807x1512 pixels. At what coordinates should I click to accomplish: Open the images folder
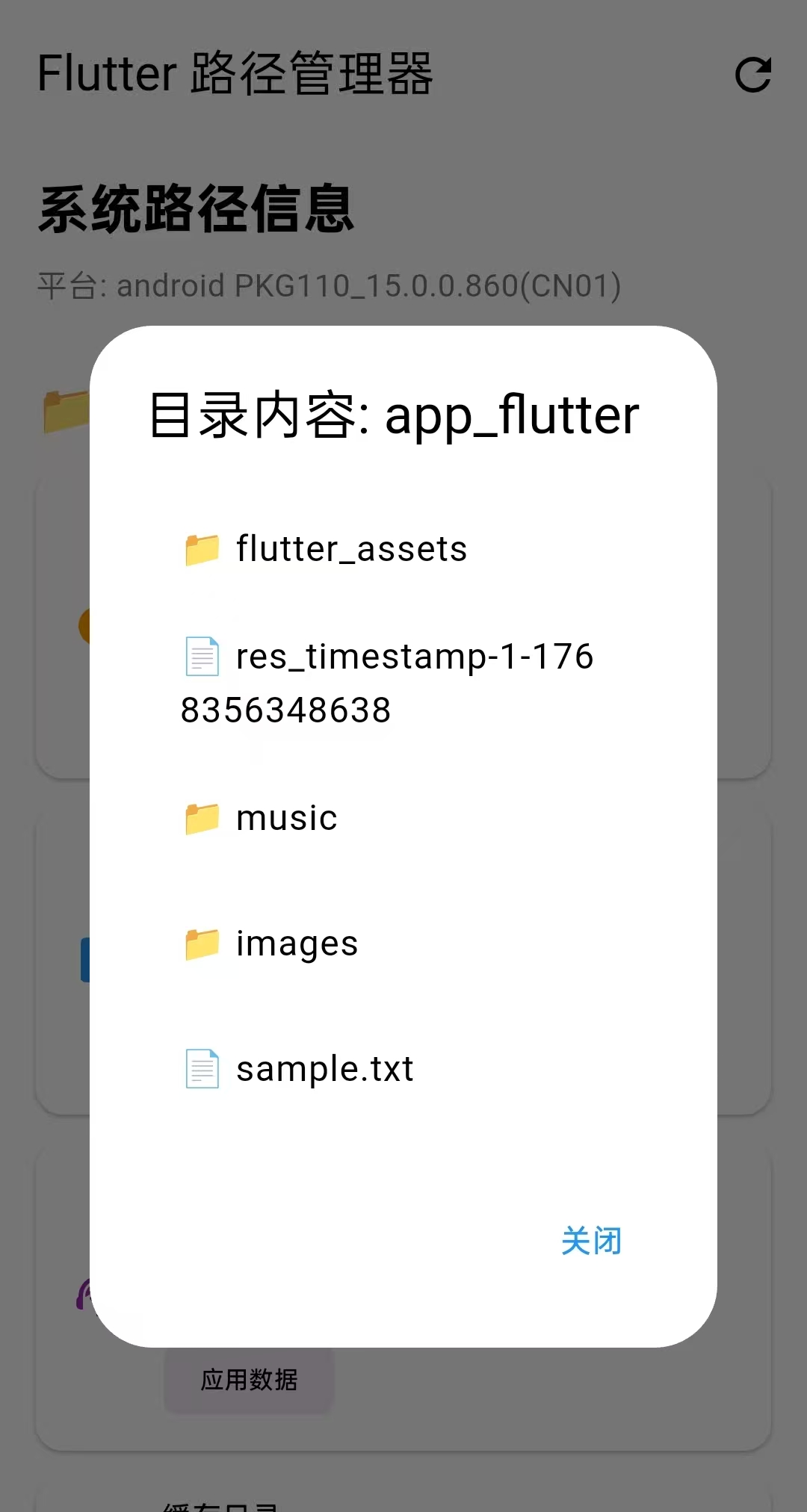pyautogui.click(x=403, y=944)
